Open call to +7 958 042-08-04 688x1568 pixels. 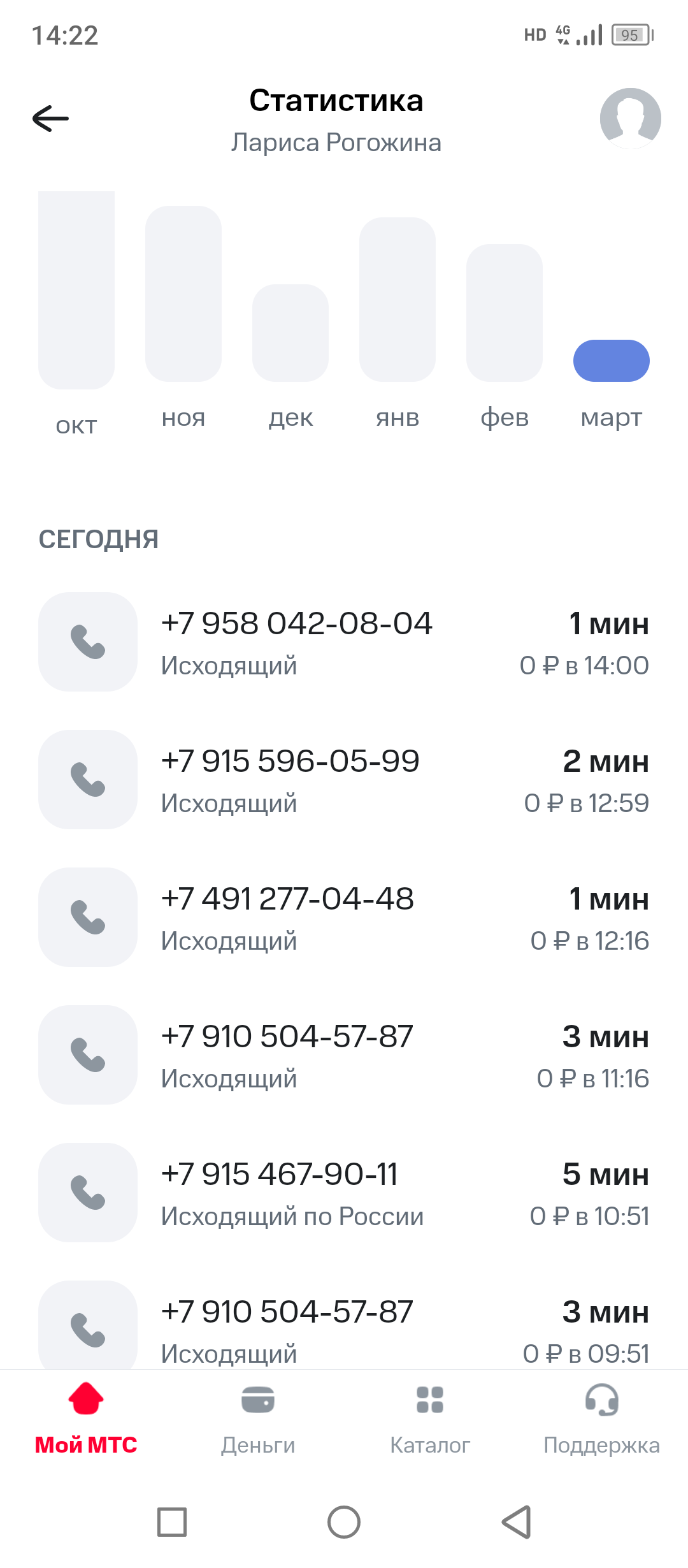pos(344,642)
